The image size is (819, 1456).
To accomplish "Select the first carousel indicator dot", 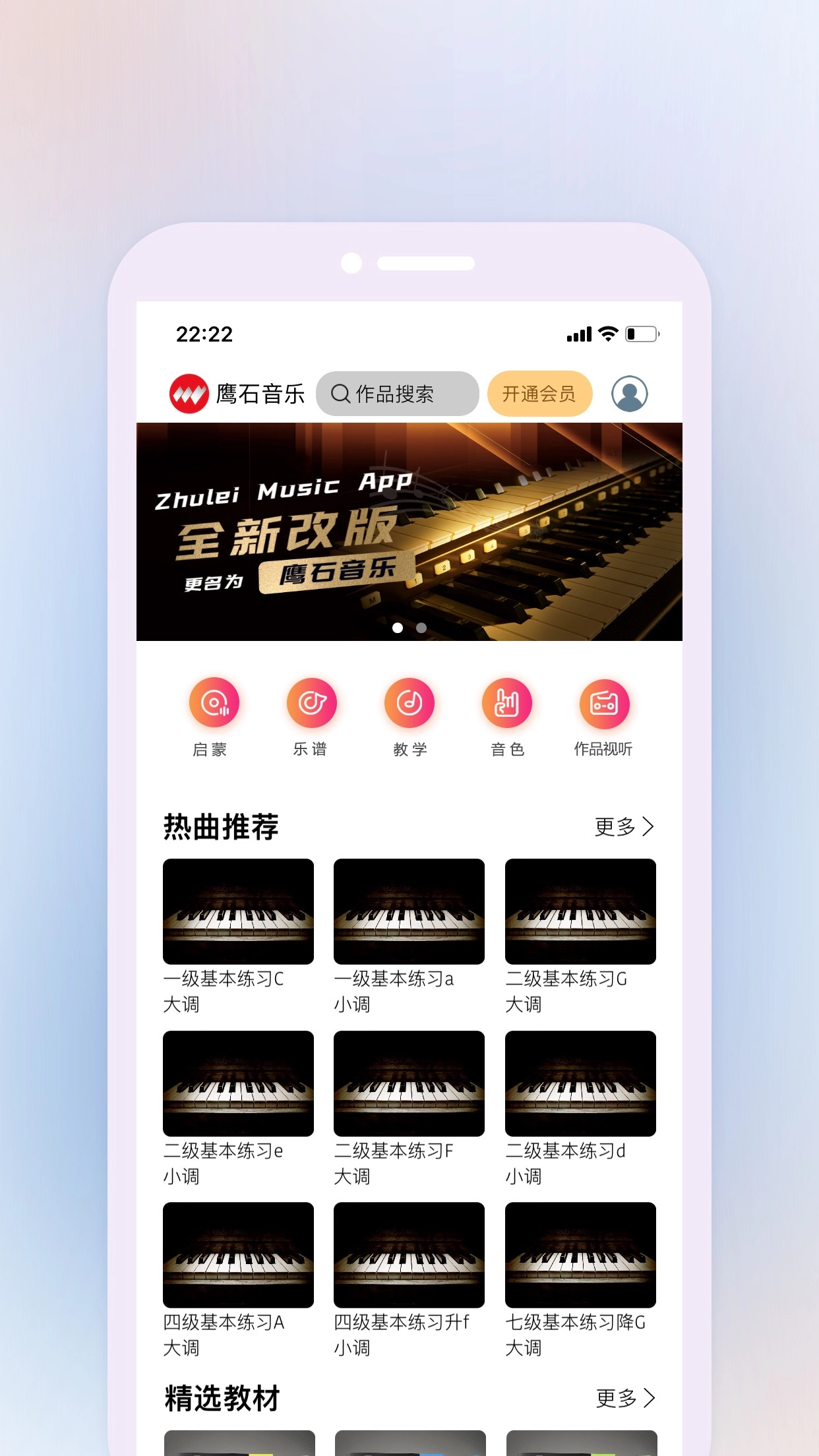I will coord(398,629).
